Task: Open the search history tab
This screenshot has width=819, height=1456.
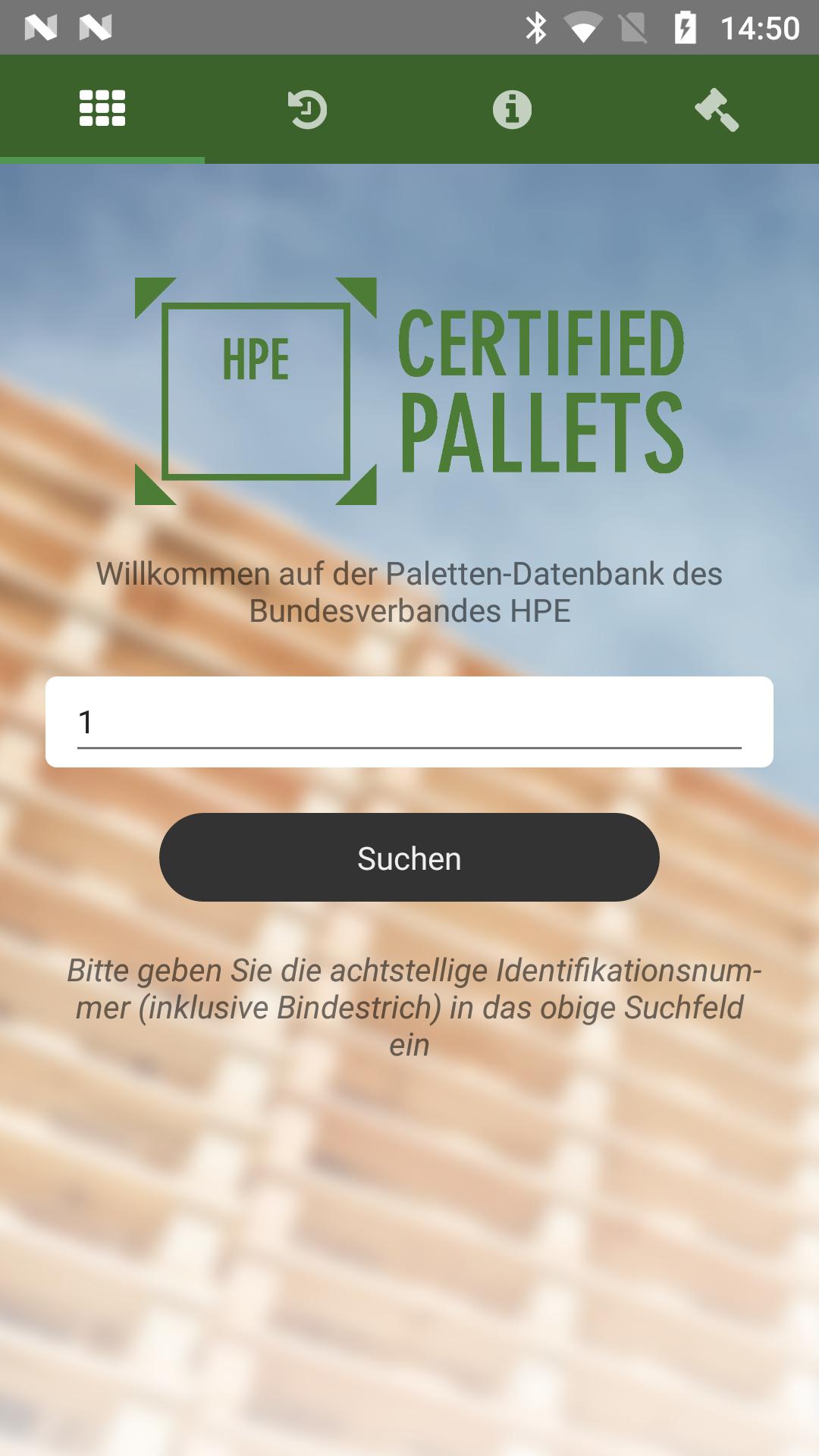Action: pyautogui.click(x=307, y=108)
